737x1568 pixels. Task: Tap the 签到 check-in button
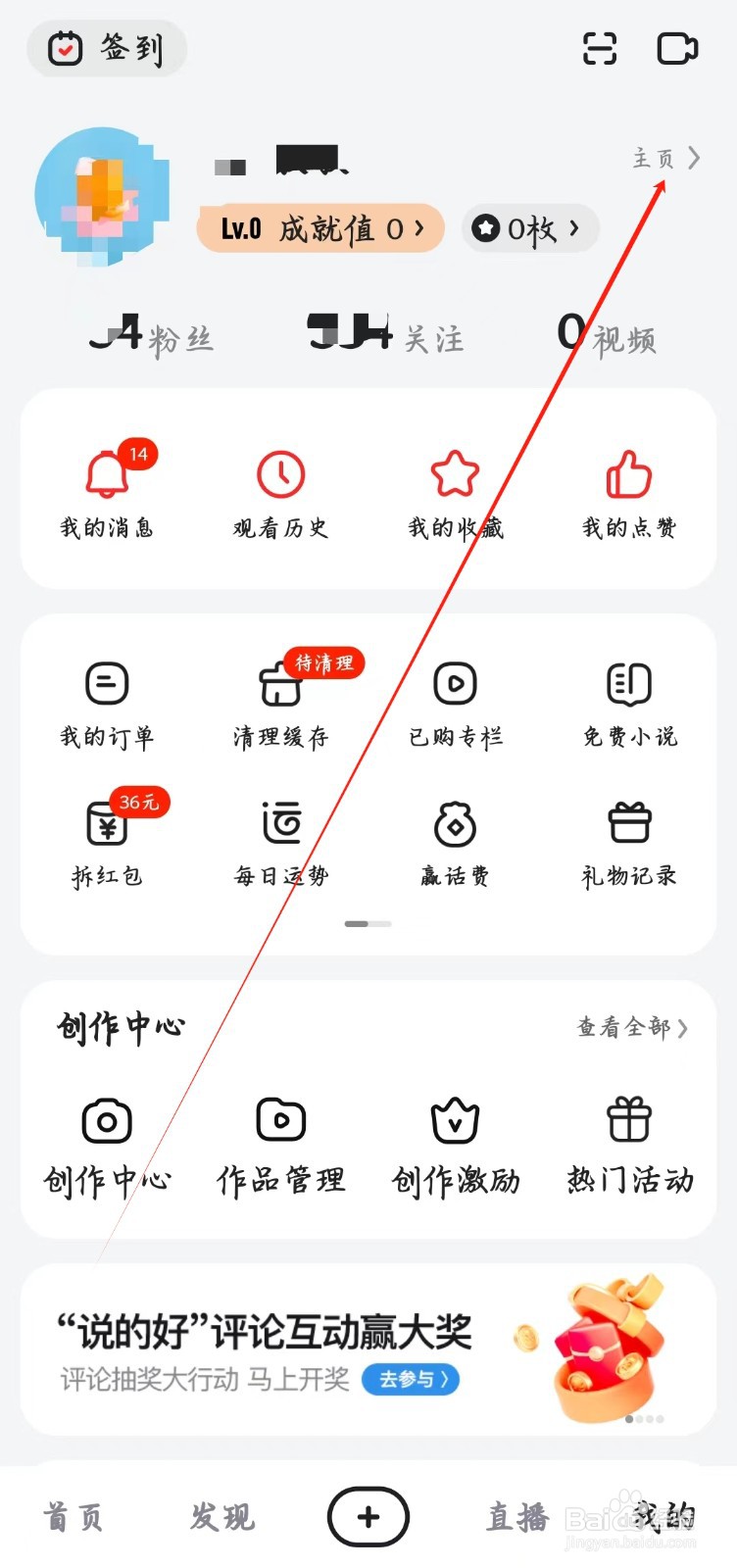(106, 48)
